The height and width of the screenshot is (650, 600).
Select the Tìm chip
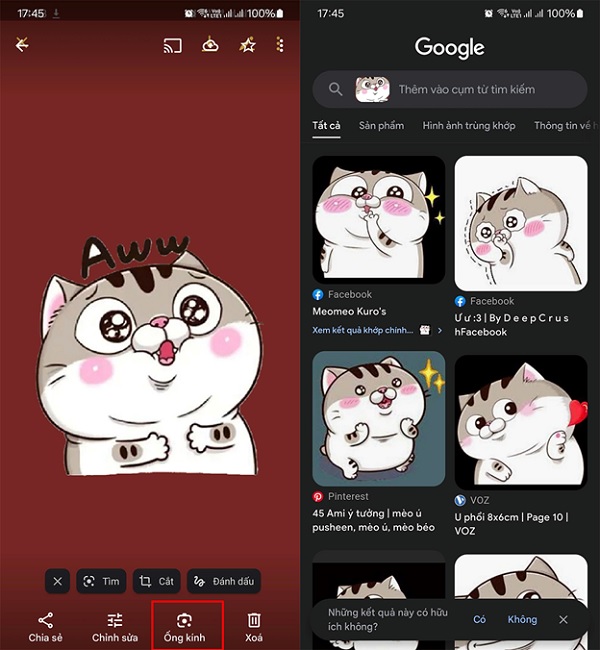click(101, 581)
